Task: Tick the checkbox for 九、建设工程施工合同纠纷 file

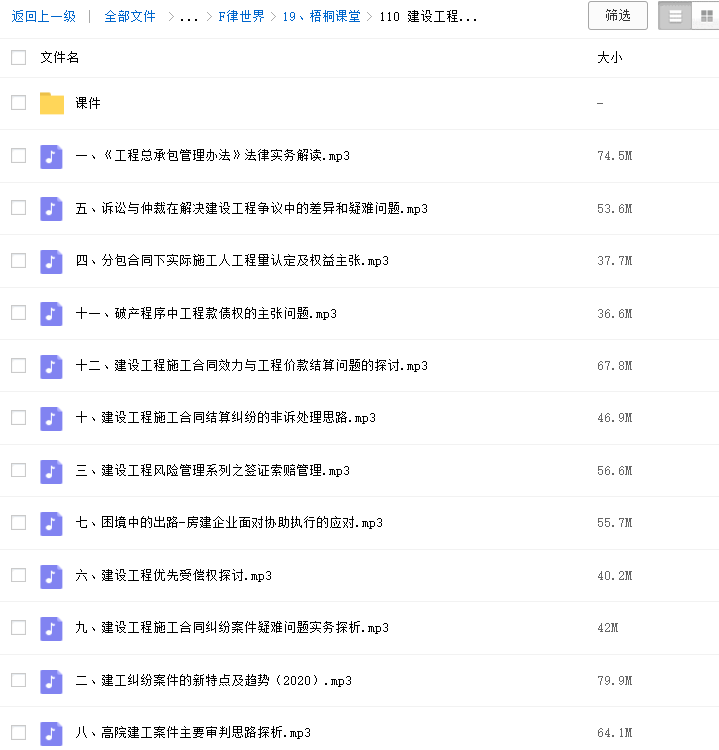Action: pyautogui.click(x=18, y=627)
